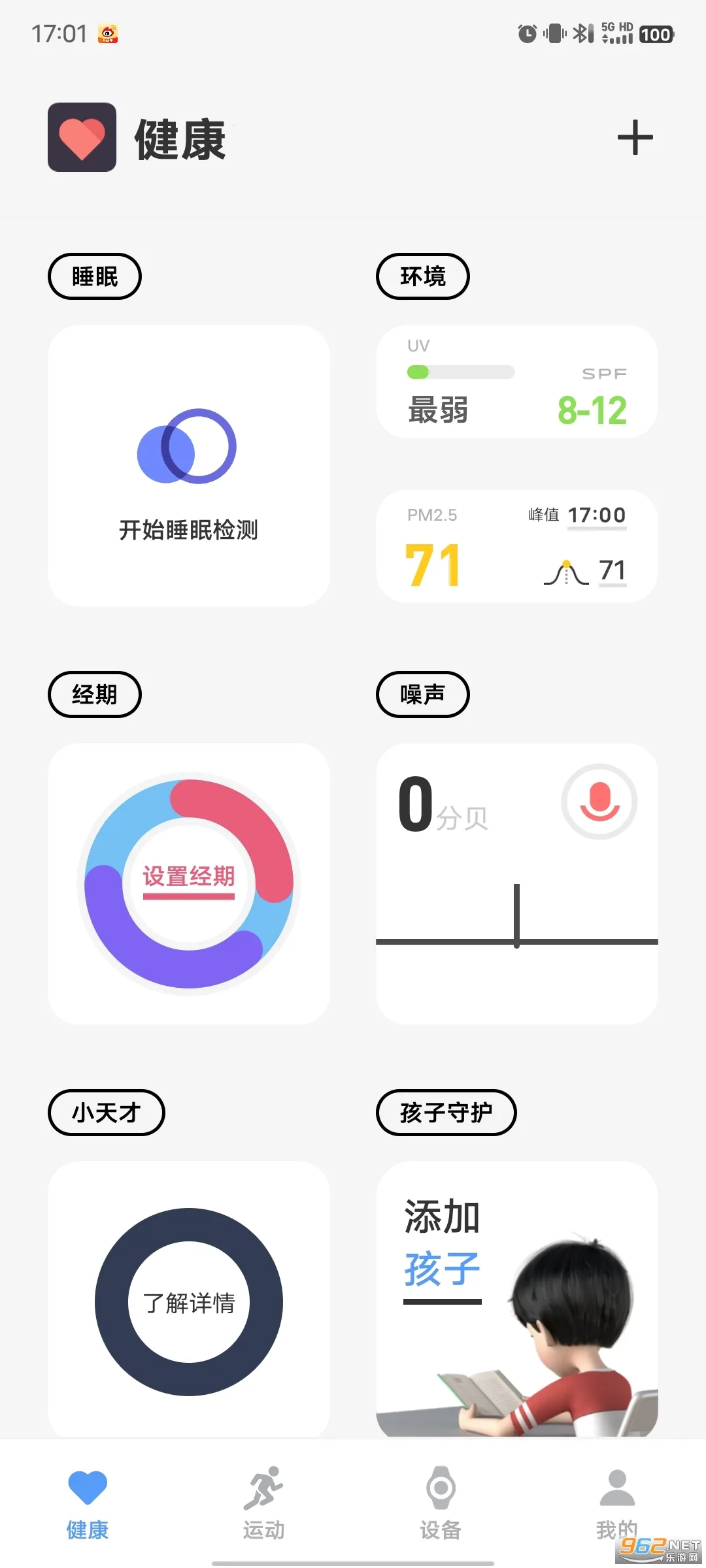
Task: Tap the 噪声 pill label
Action: tap(422, 694)
